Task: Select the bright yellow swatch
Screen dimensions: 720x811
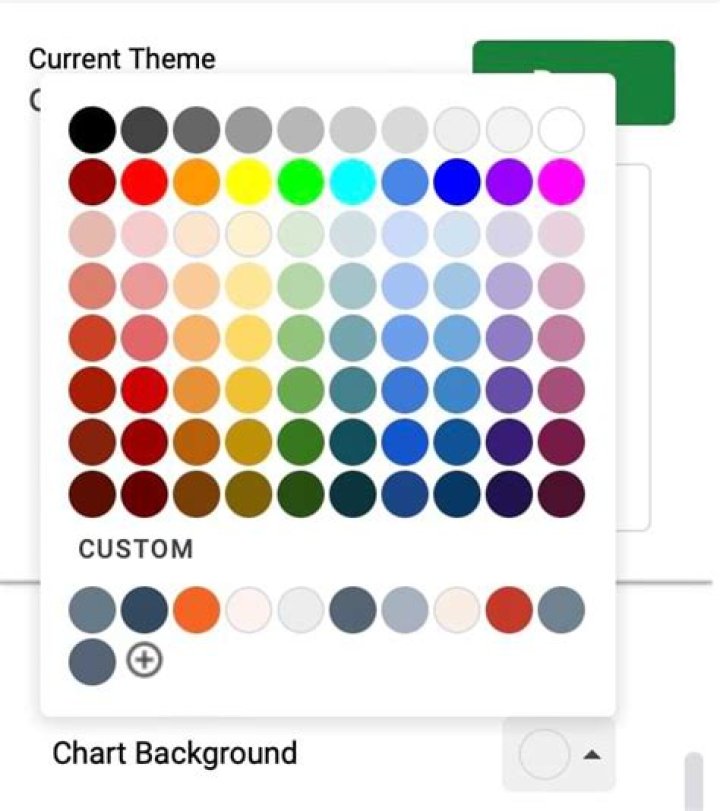Action: 249,182
